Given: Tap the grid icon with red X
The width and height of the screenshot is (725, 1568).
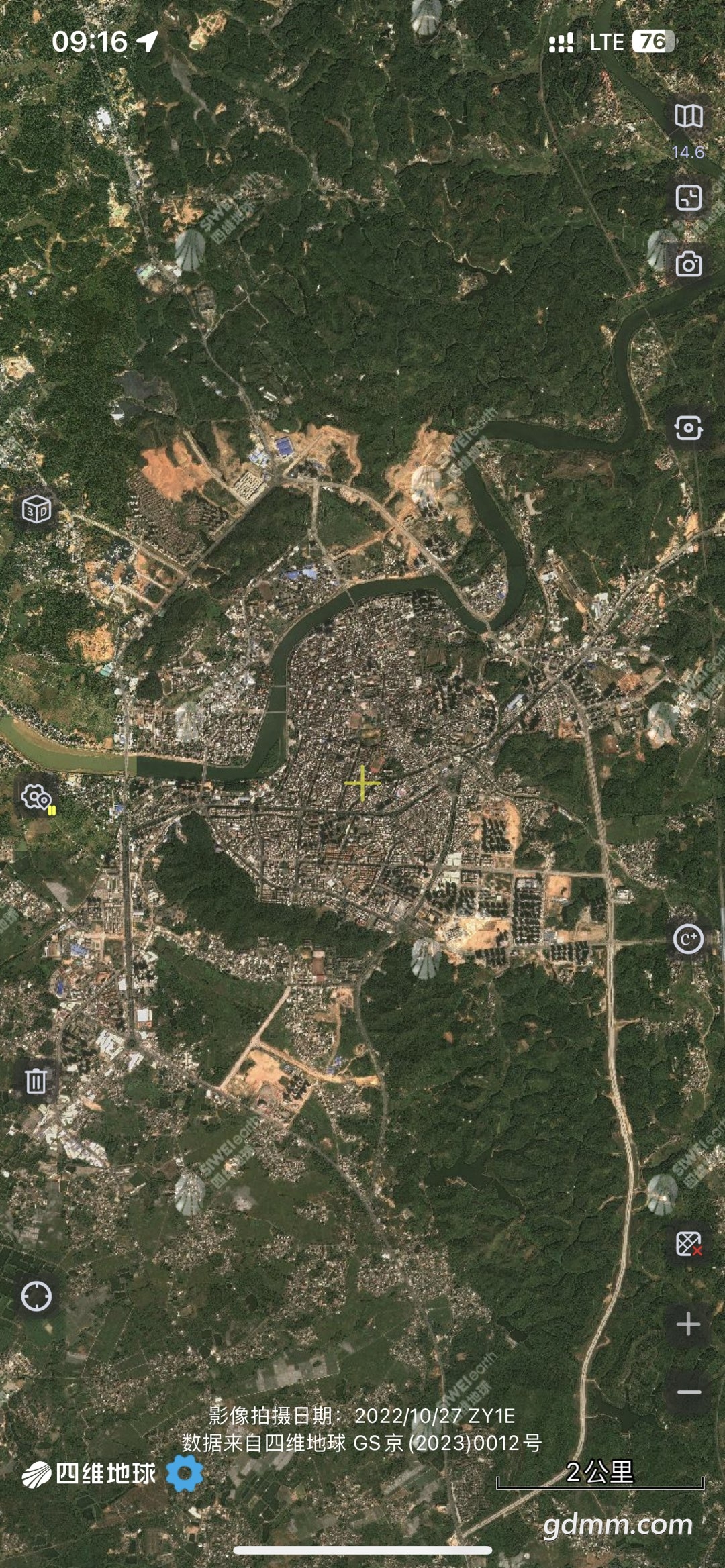Looking at the screenshot, I should 688,1243.
